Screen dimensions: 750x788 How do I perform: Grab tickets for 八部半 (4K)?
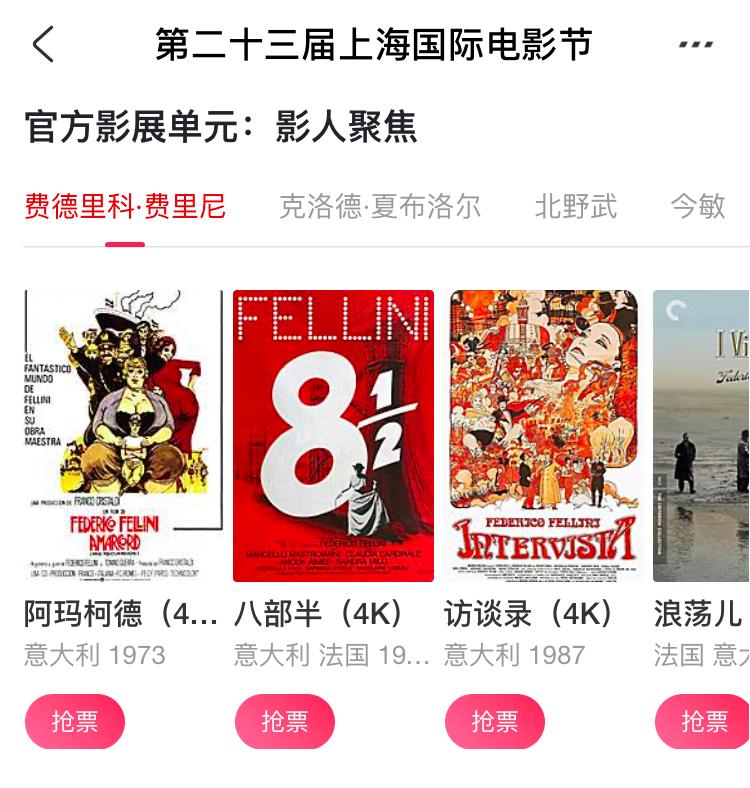(x=285, y=721)
